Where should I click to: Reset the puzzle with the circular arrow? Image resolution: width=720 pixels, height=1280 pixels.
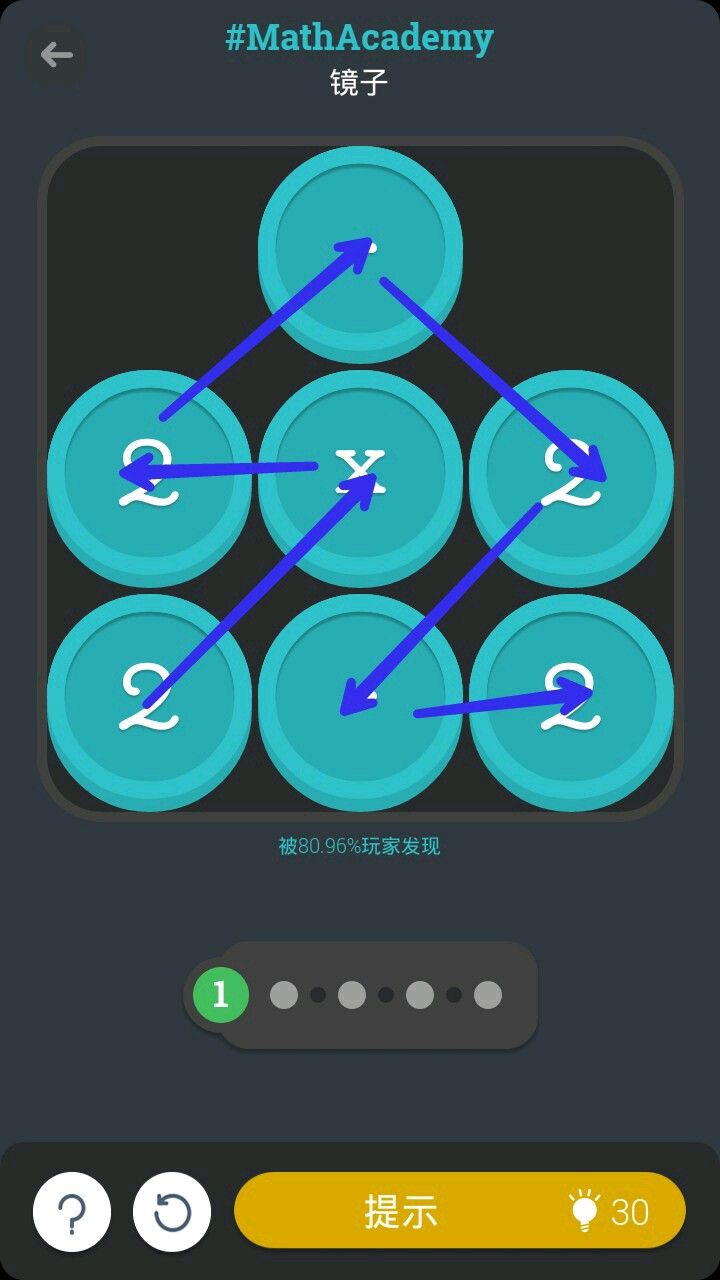[172, 1212]
